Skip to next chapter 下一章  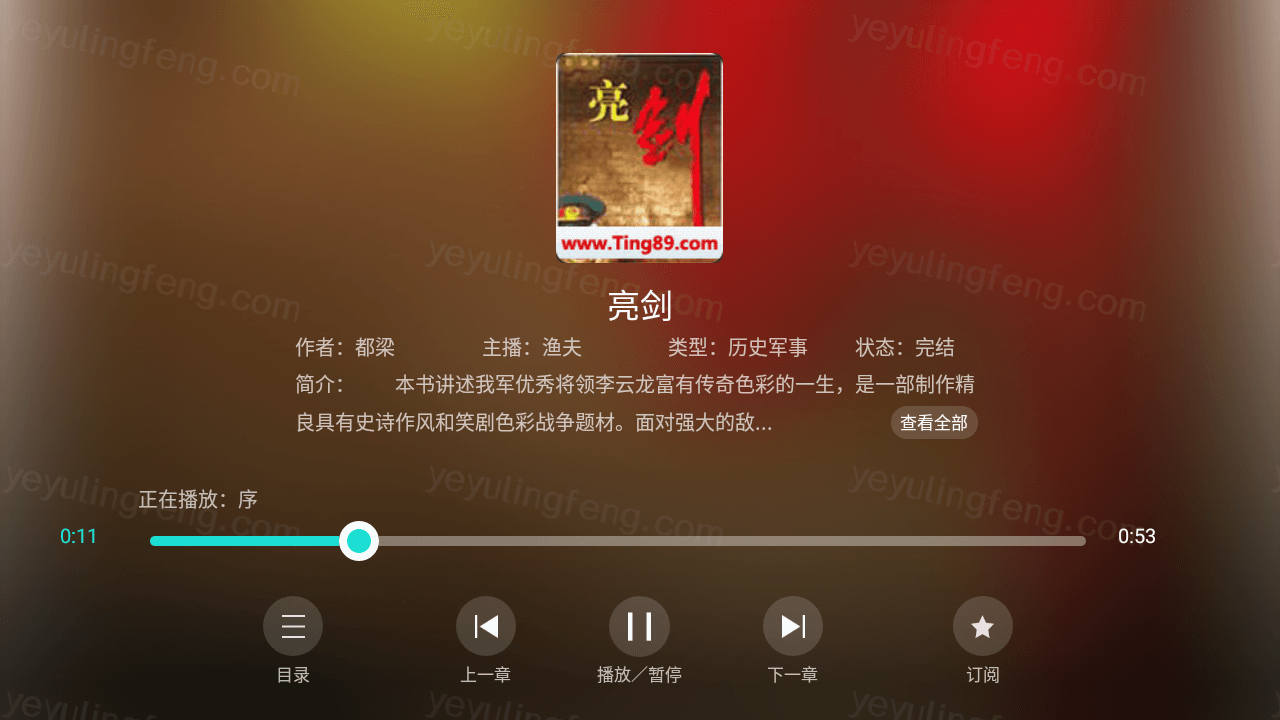coord(793,626)
